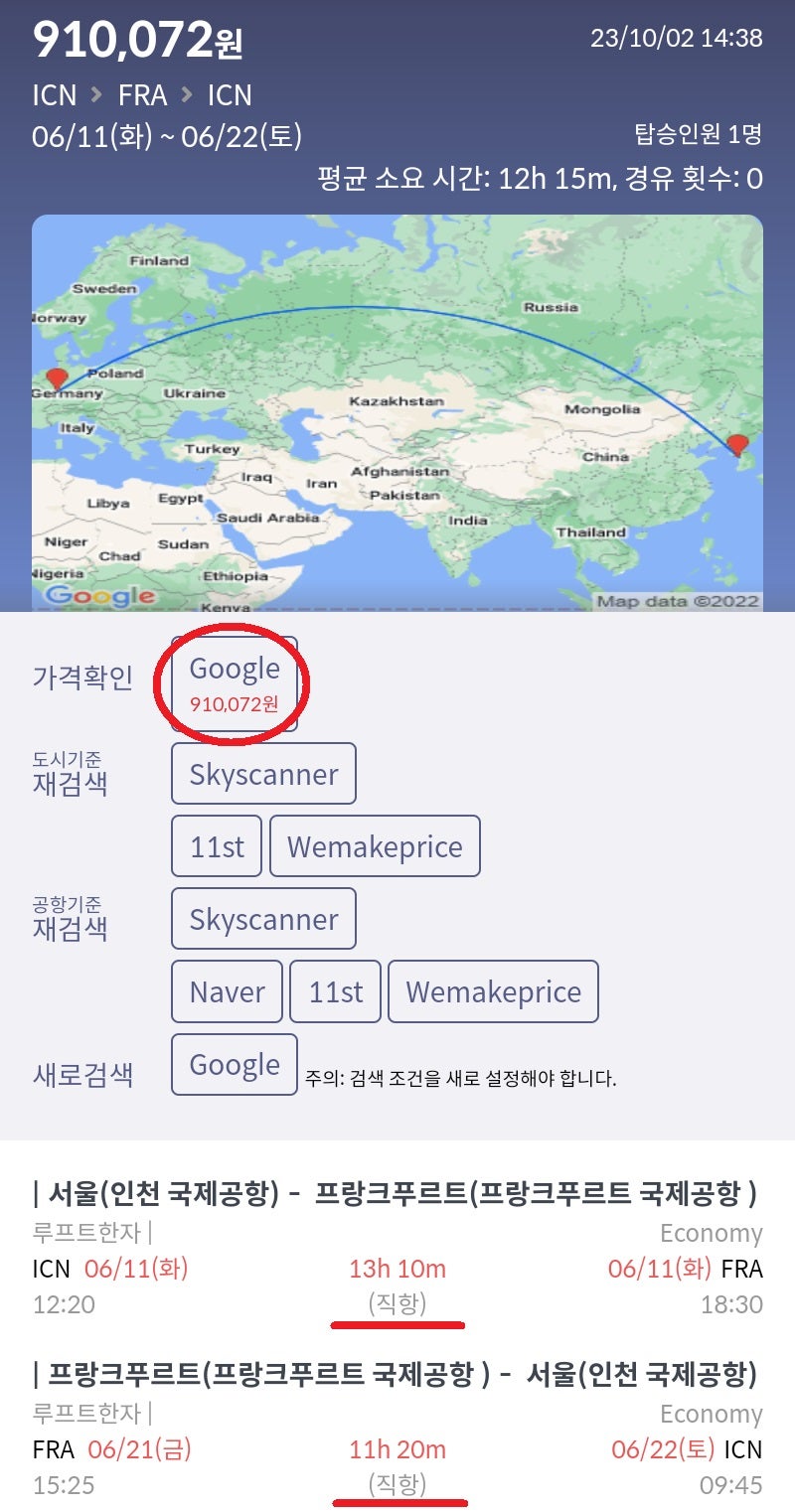The height and width of the screenshot is (1512, 795).
Task: Re-search by city on 11st
Action: click(x=217, y=846)
